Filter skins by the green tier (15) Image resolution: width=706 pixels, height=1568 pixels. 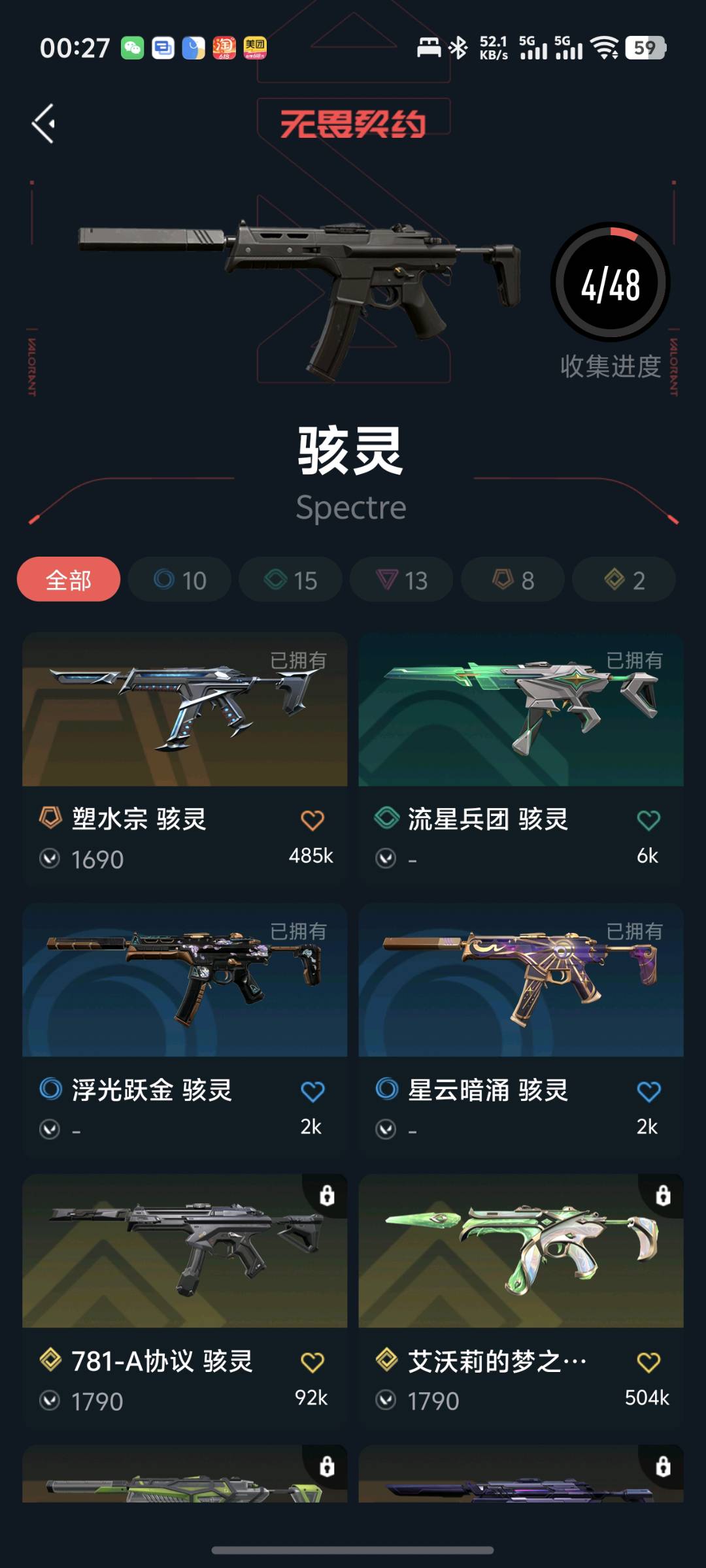click(x=291, y=580)
